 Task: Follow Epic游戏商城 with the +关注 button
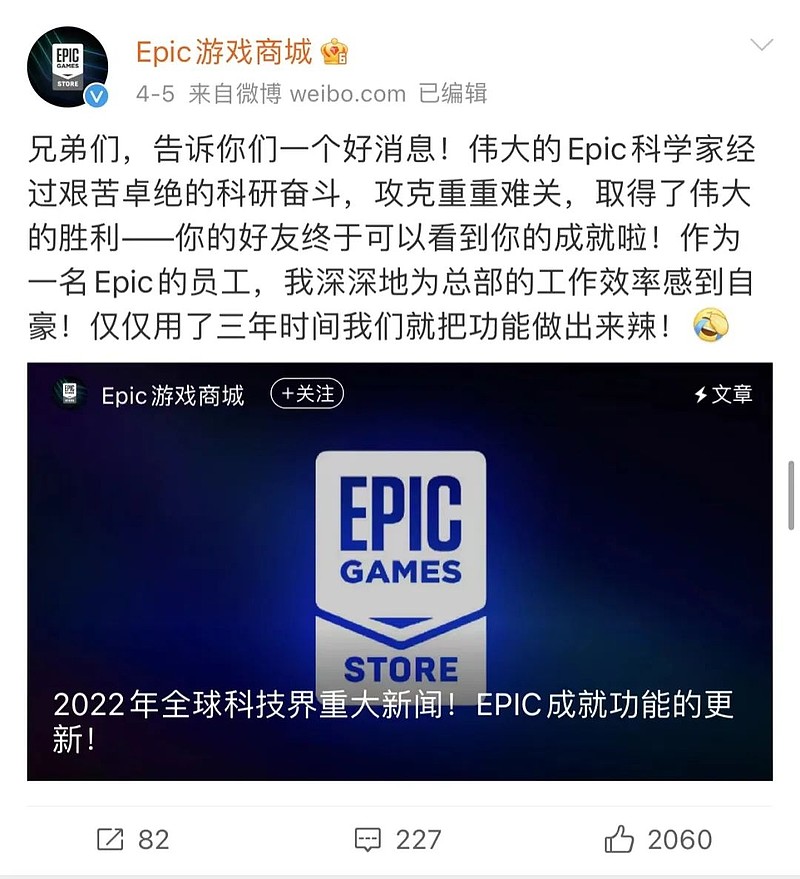point(307,394)
